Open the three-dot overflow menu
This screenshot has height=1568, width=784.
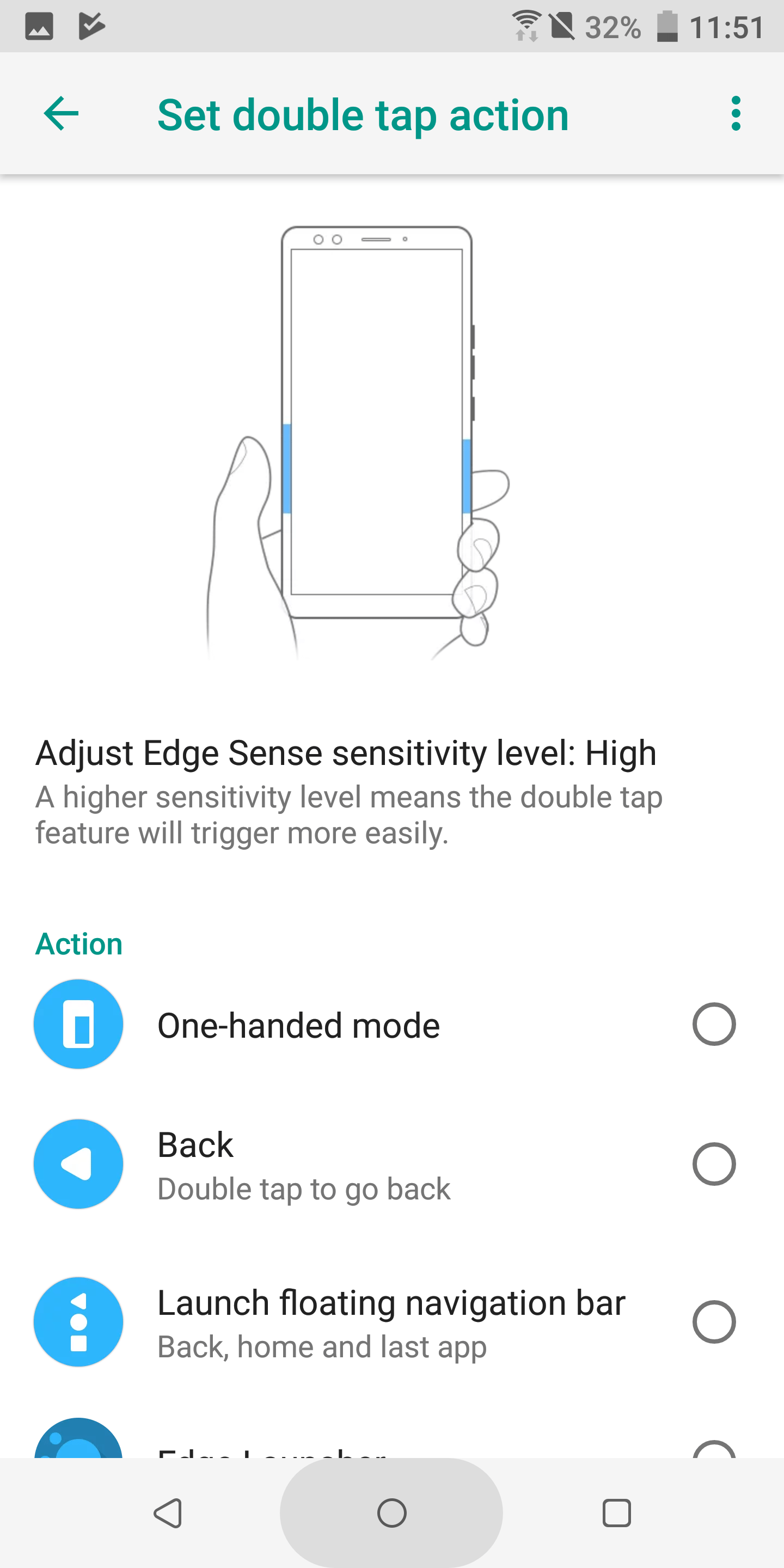(736, 114)
